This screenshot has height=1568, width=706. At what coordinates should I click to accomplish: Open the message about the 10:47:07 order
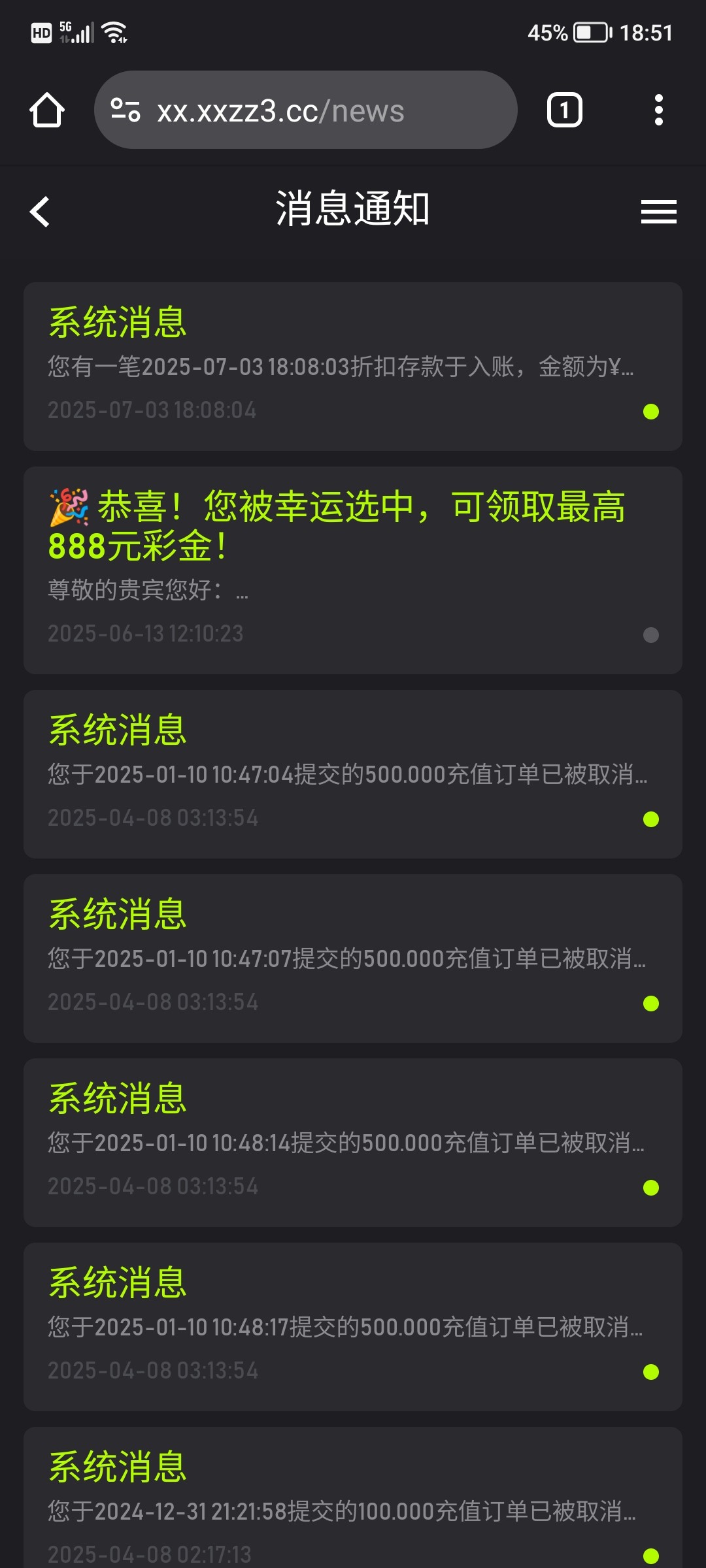(353, 958)
